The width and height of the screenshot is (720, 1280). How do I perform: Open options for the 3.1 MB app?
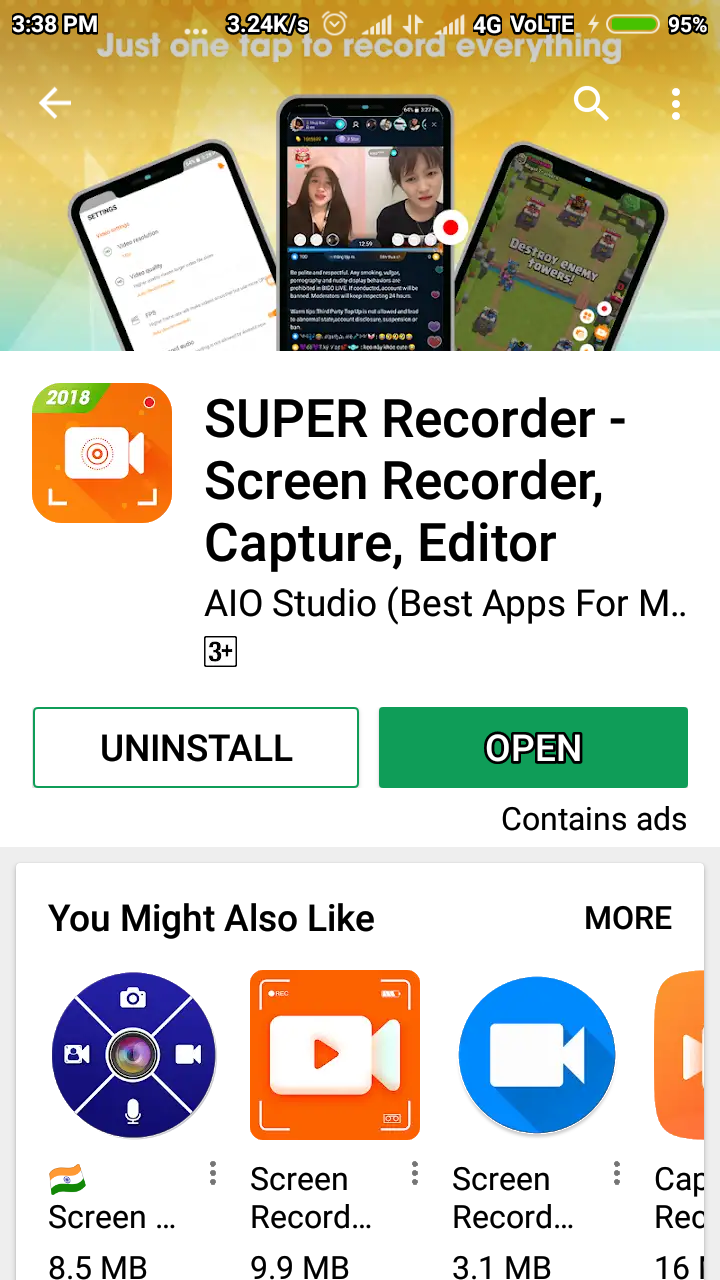pyautogui.click(x=617, y=1173)
